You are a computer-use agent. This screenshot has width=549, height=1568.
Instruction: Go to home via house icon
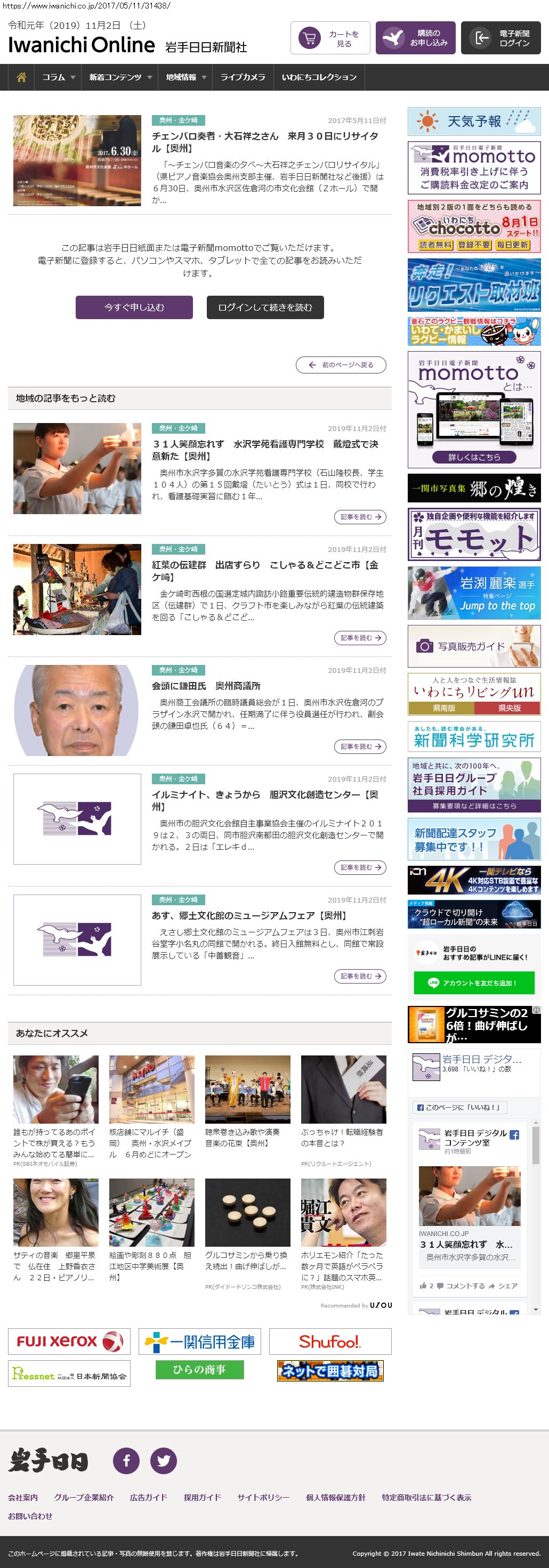pos(21,77)
